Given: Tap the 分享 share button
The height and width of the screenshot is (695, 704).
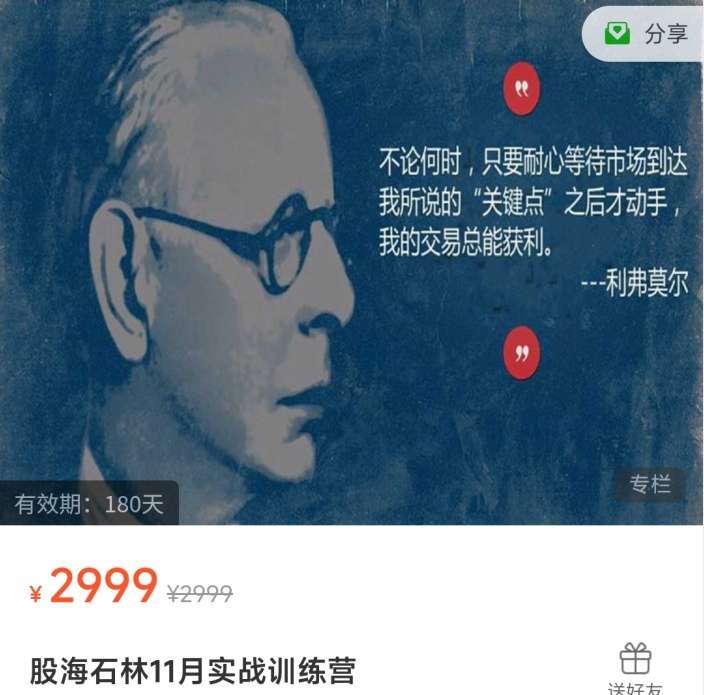Looking at the screenshot, I should tap(646, 34).
